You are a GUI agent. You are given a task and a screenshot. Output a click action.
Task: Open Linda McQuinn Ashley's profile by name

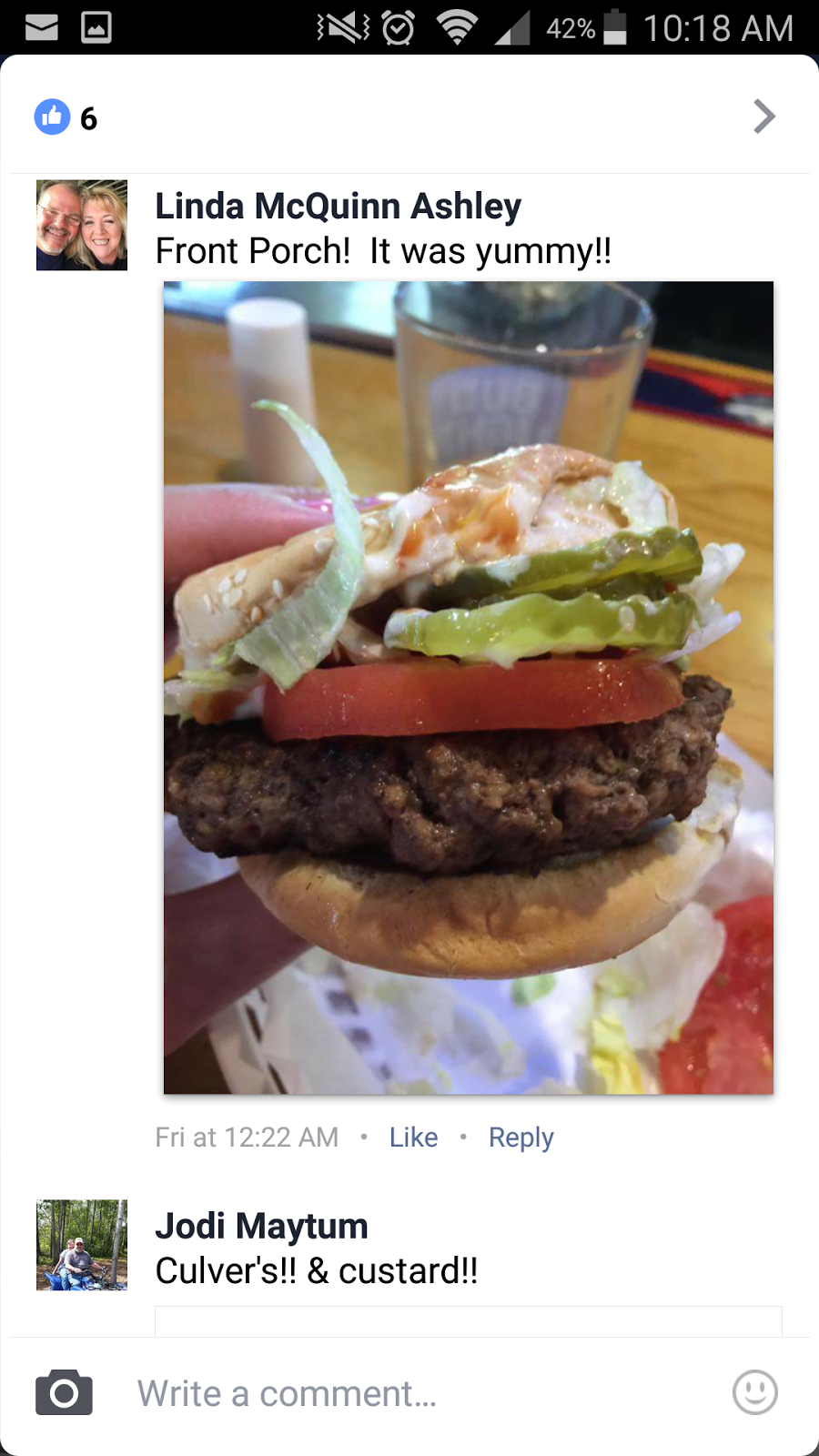[338, 207]
